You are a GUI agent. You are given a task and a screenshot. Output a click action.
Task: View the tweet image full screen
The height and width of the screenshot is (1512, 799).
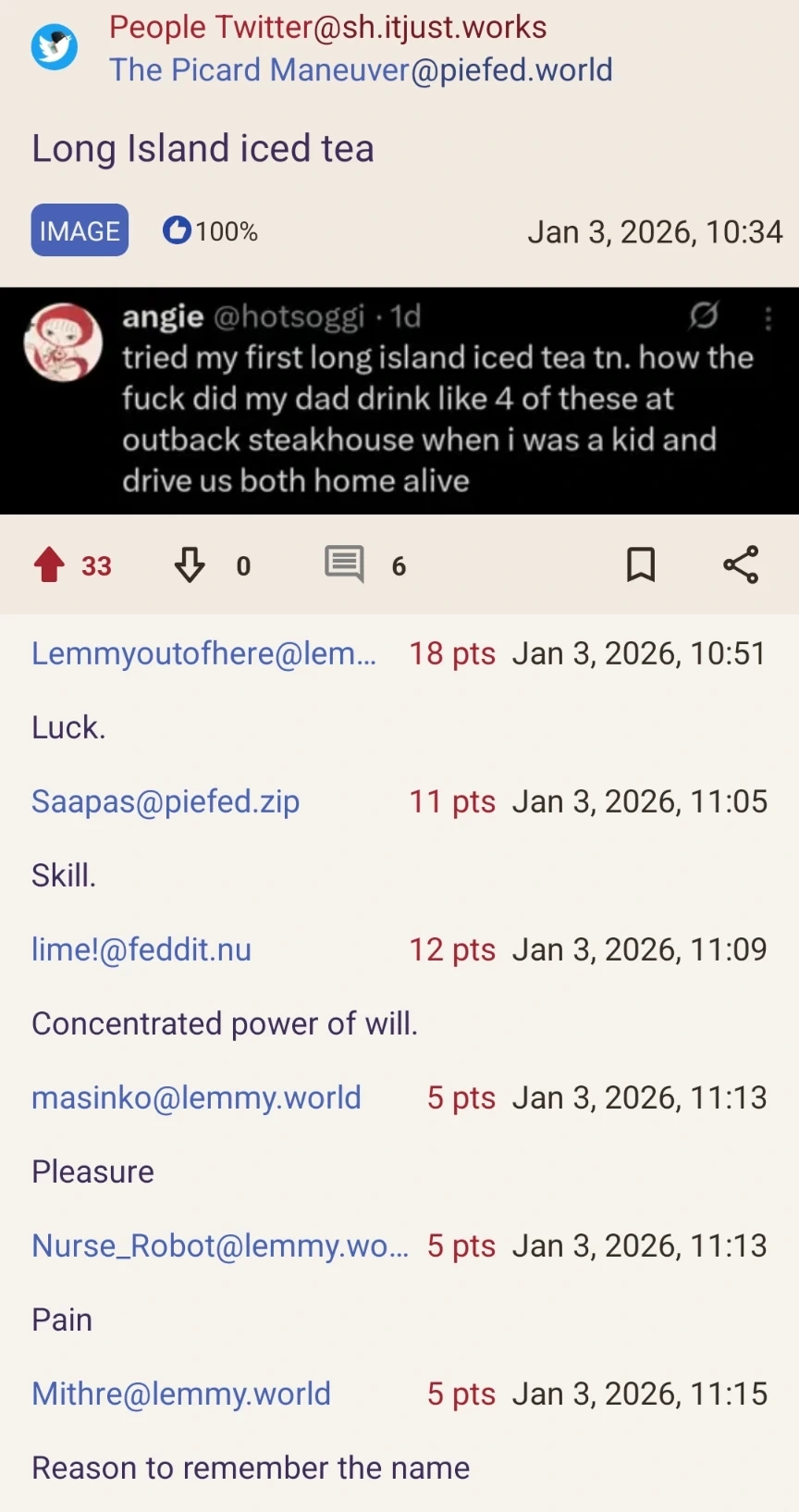tap(399, 401)
